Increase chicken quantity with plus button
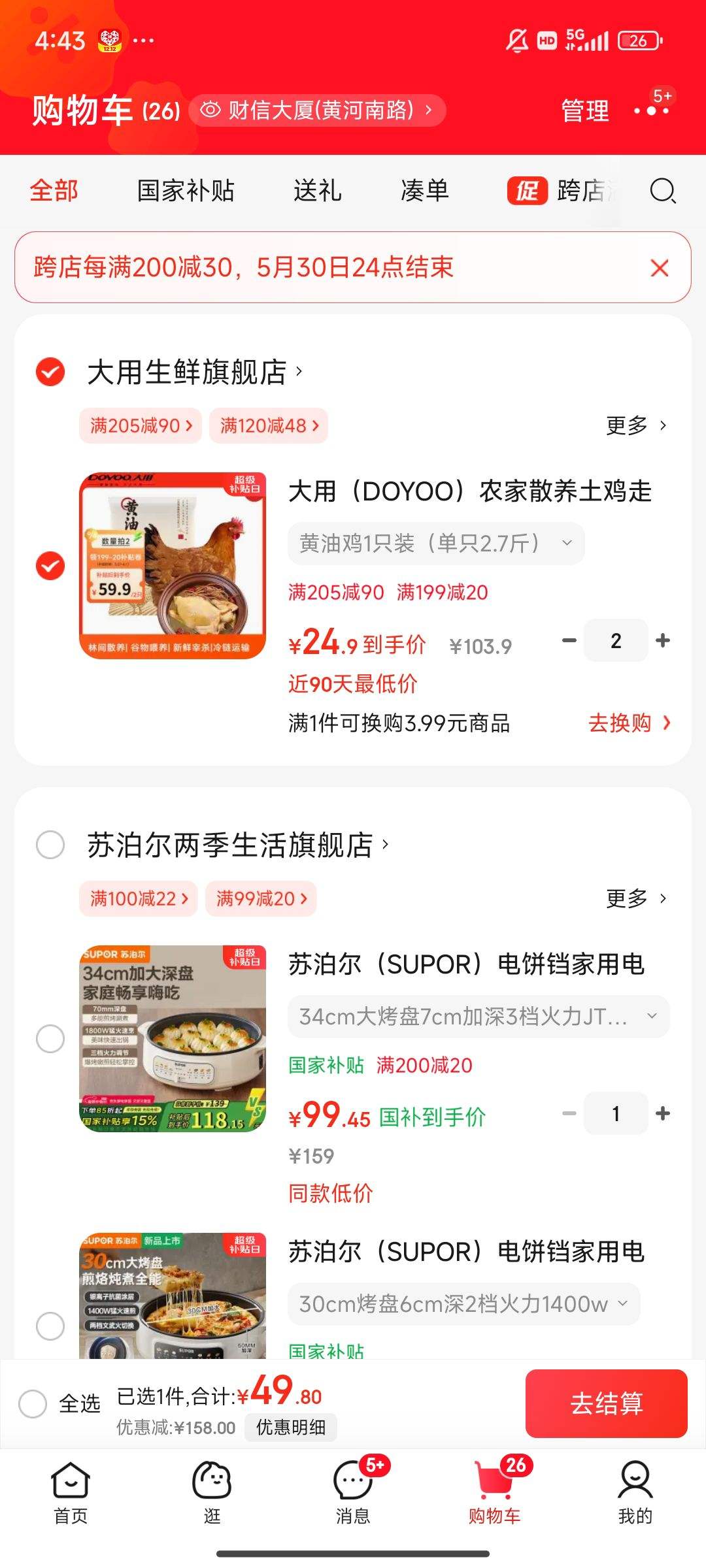 (x=663, y=641)
